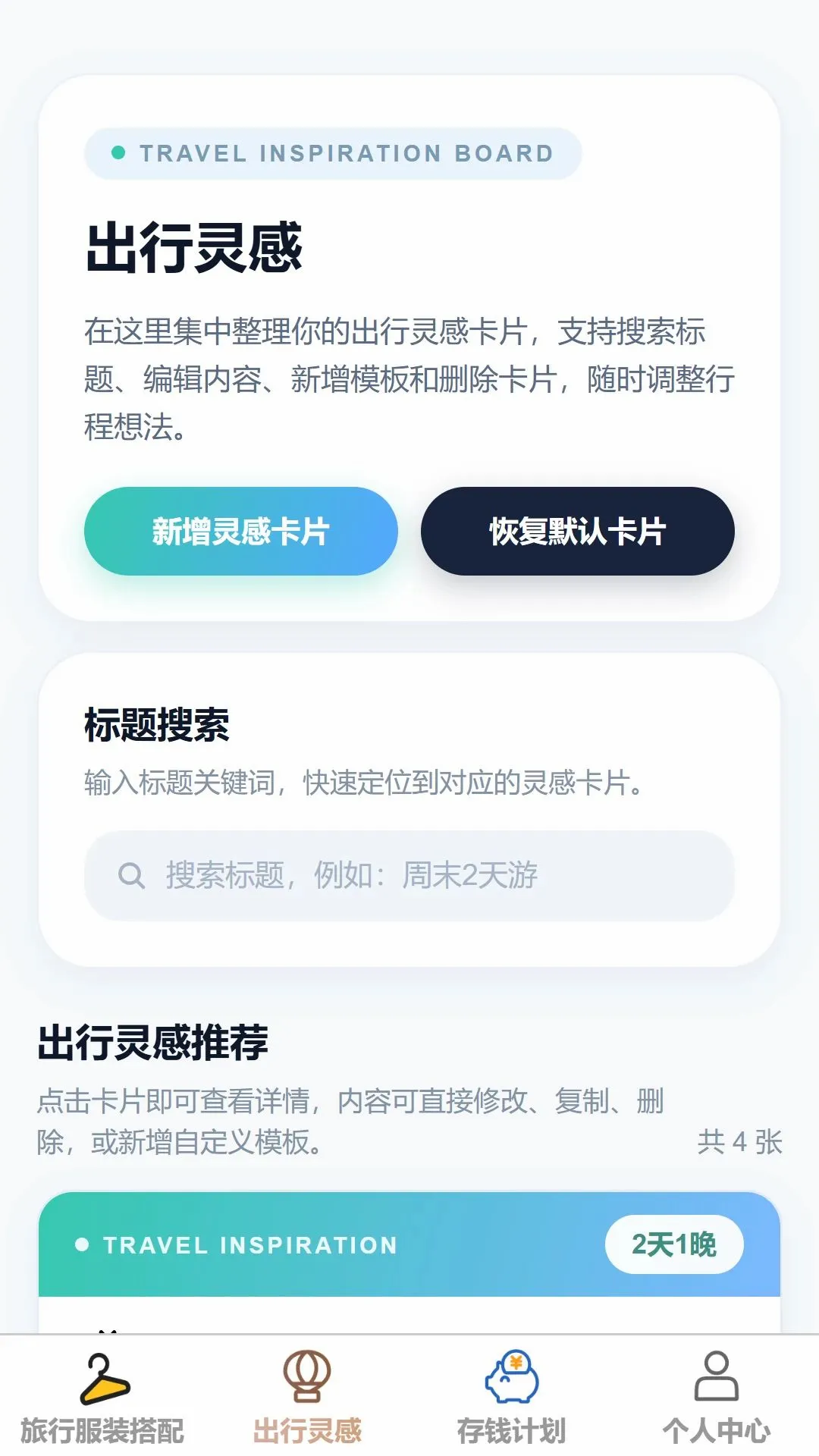
Task: Focus the 搜索标题 search field
Action: tap(409, 875)
